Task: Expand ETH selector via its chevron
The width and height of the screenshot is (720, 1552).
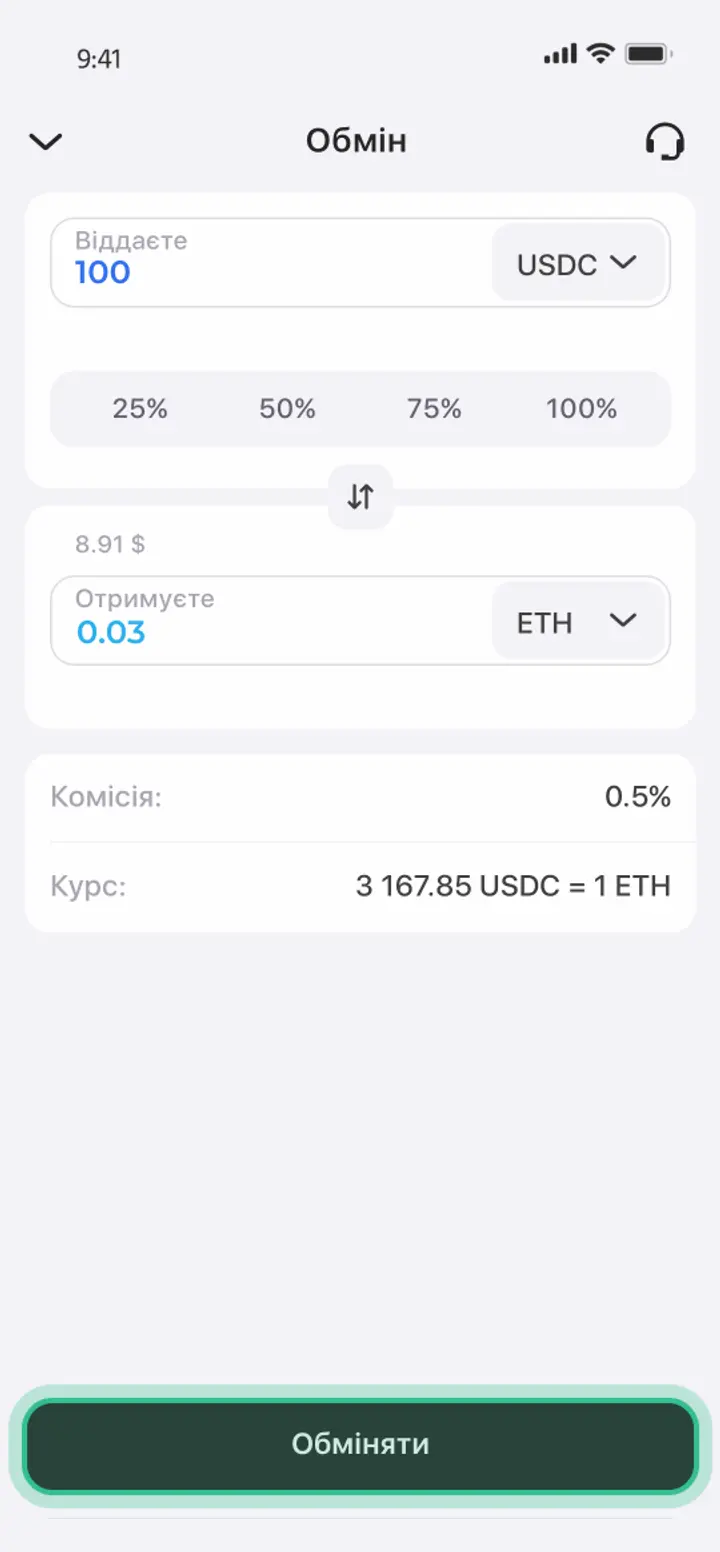Action: click(623, 621)
